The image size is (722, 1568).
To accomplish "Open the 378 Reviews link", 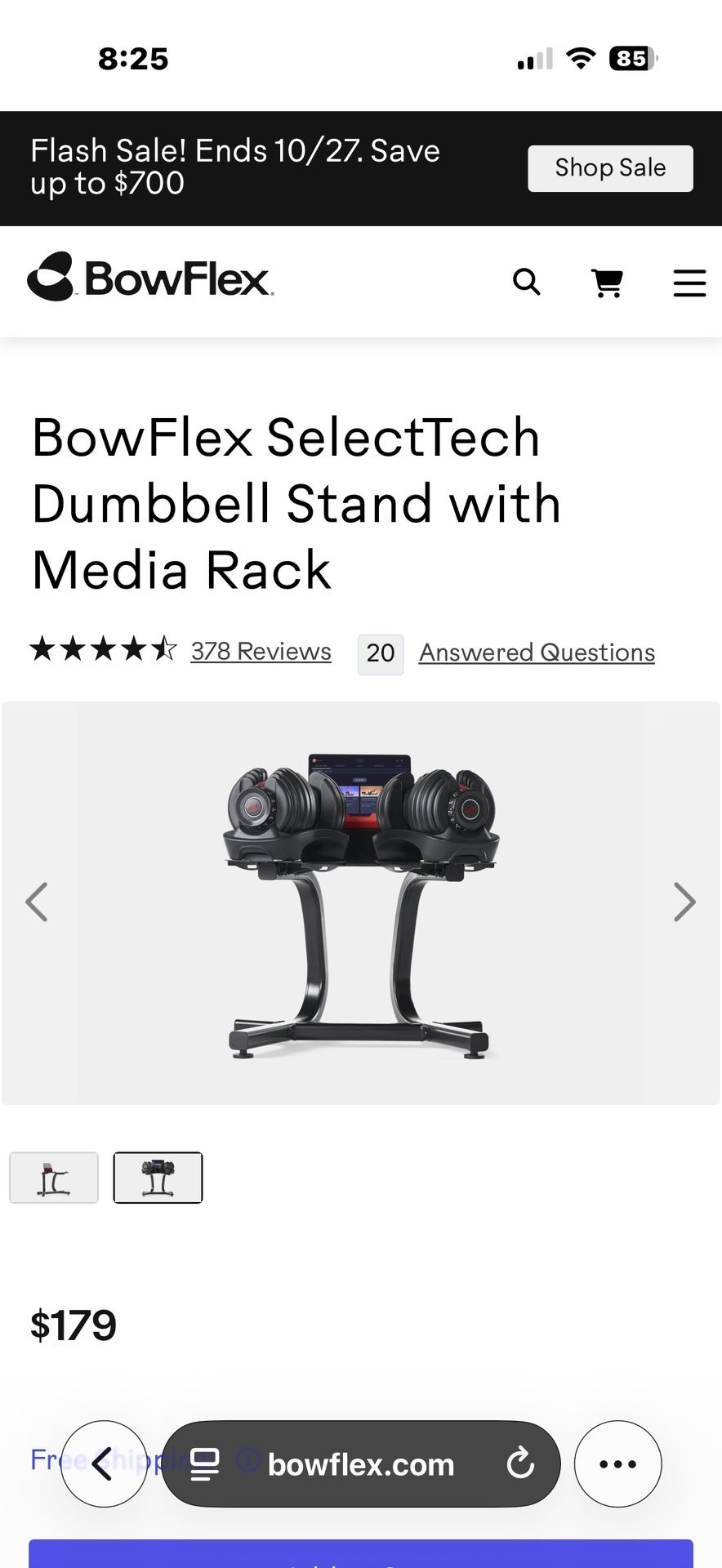I will pyautogui.click(x=261, y=652).
